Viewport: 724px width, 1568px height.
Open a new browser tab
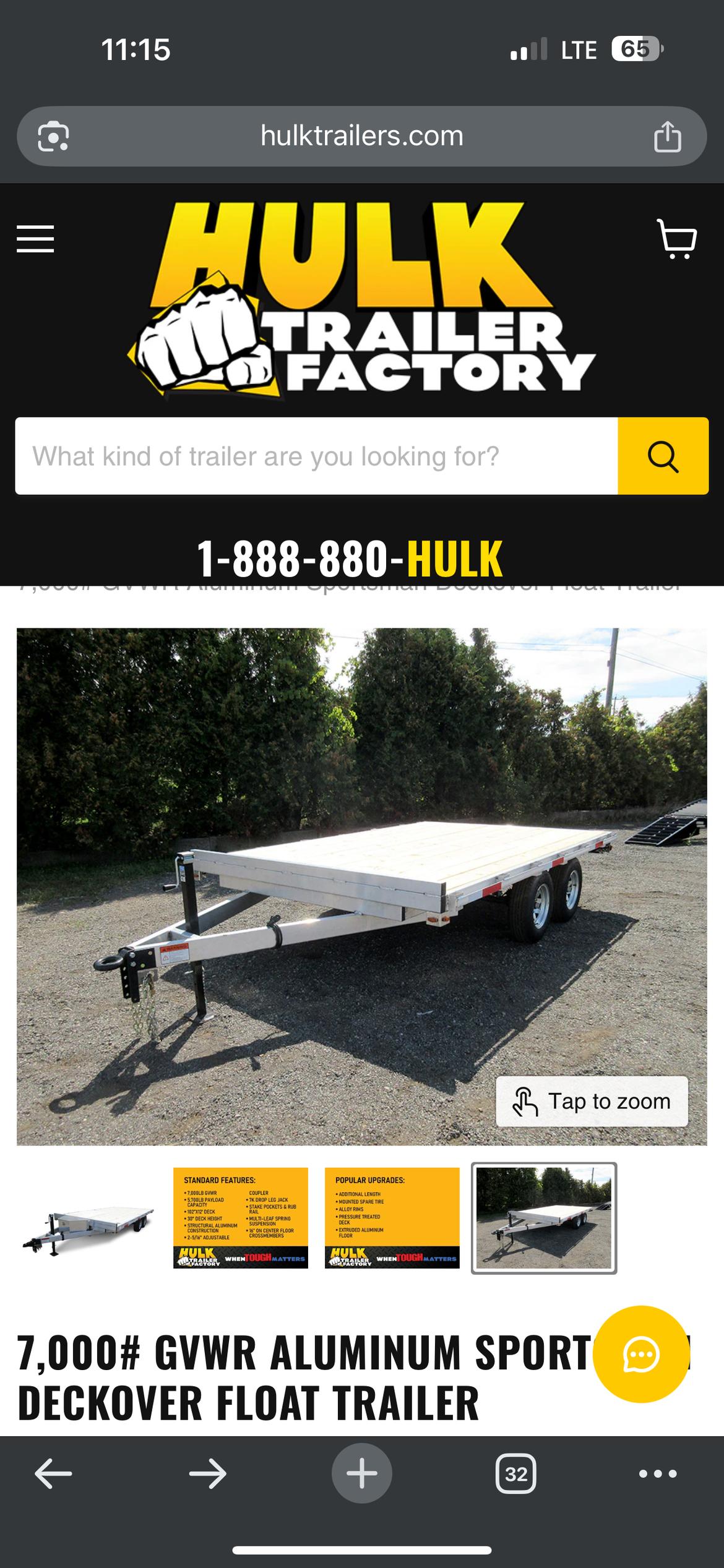pyautogui.click(x=362, y=1475)
